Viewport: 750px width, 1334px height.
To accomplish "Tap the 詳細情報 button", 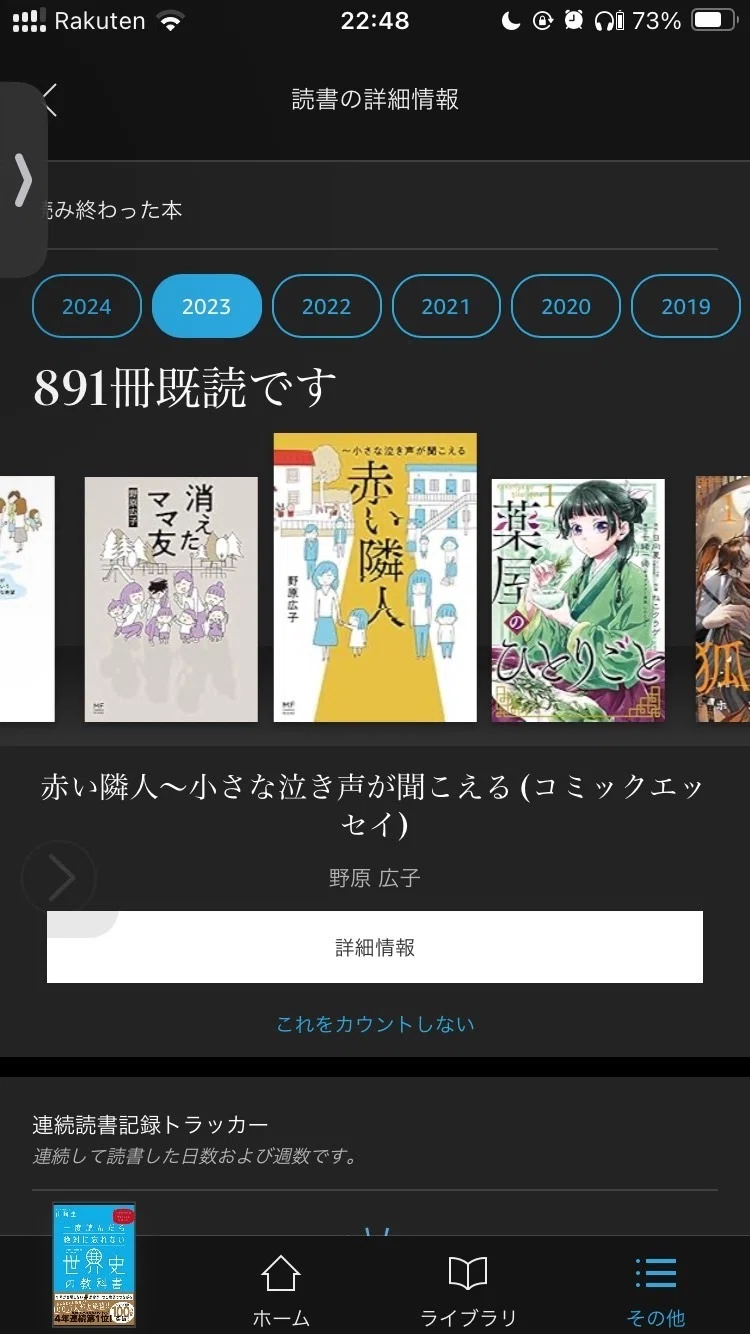I will pyautogui.click(x=375, y=947).
